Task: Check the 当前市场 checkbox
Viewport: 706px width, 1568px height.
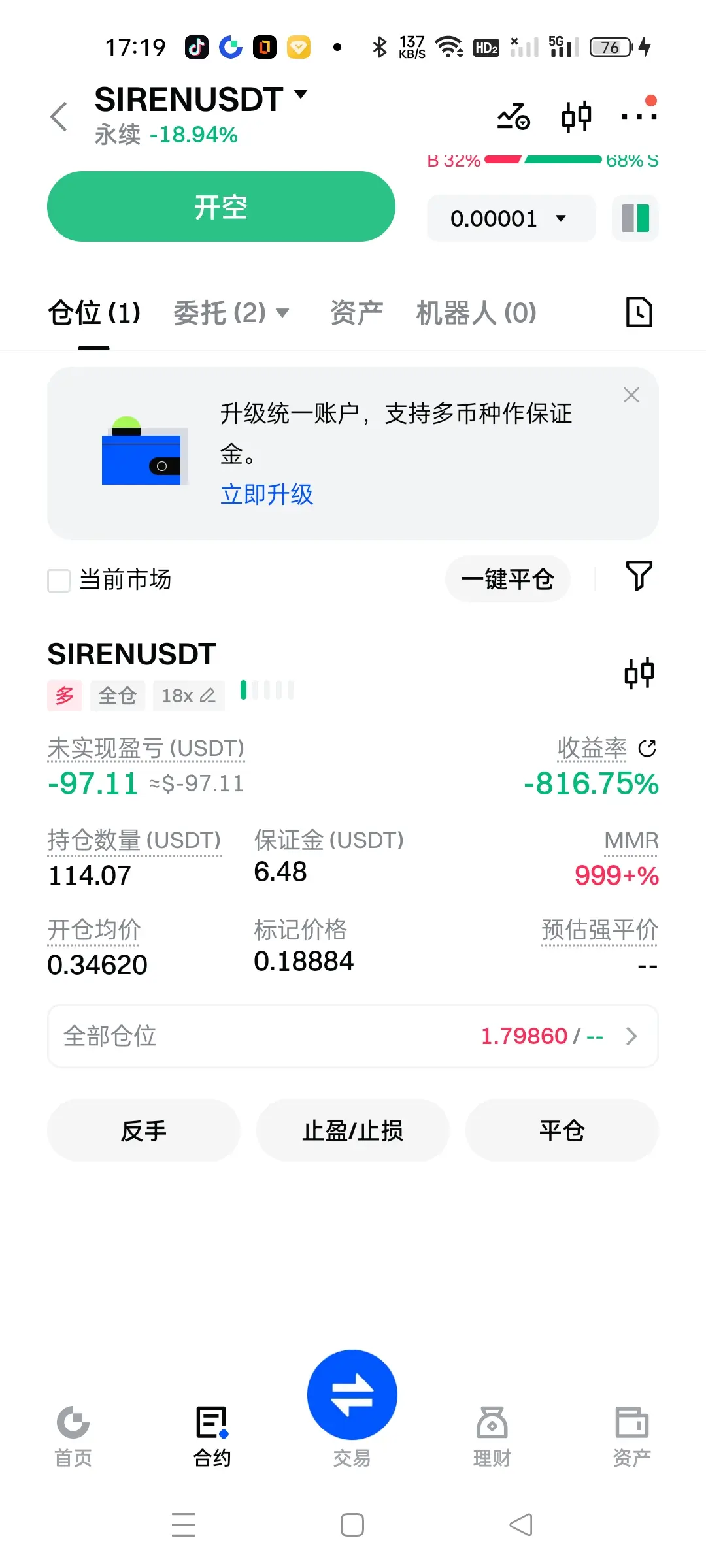Action: pyautogui.click(x=59, y=580)
